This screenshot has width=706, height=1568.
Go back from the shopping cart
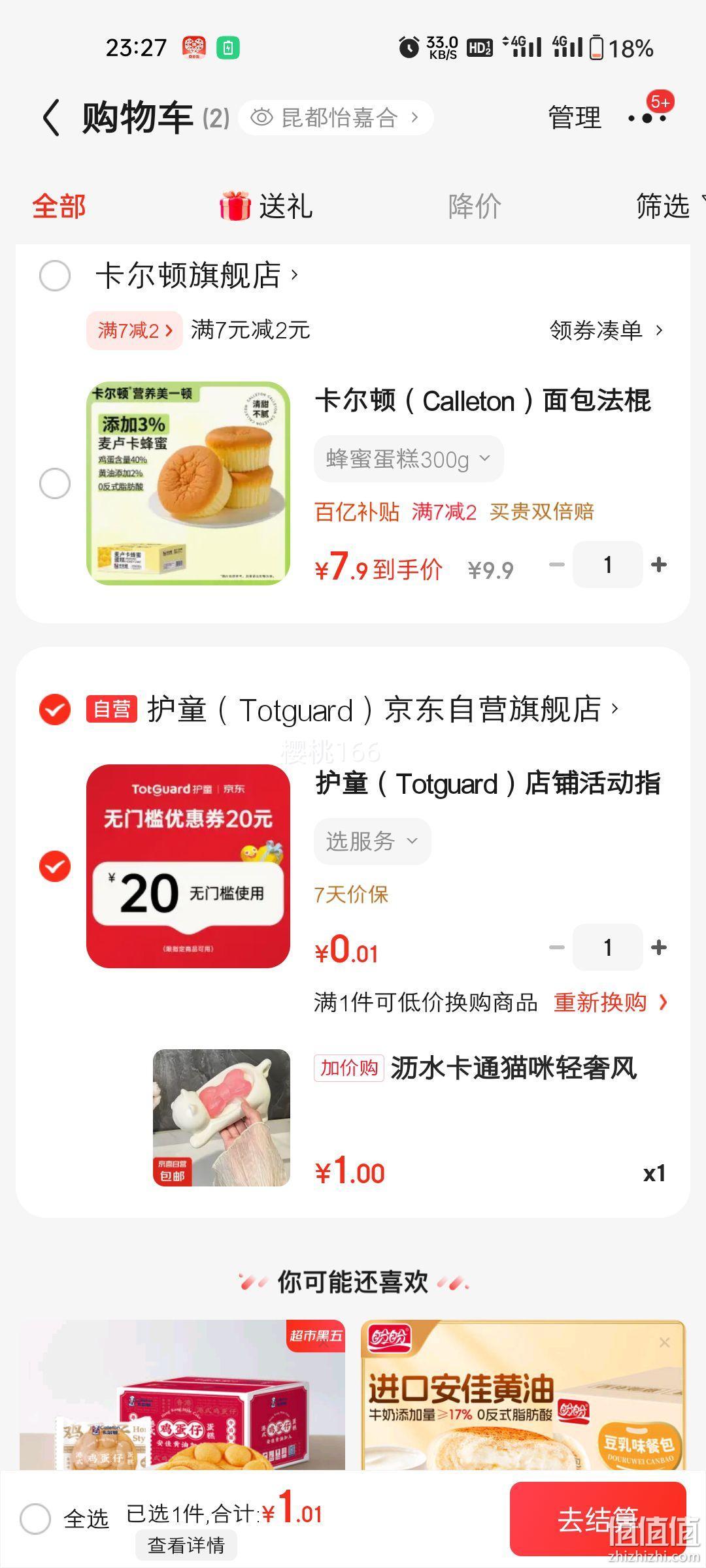coord(51,118)
